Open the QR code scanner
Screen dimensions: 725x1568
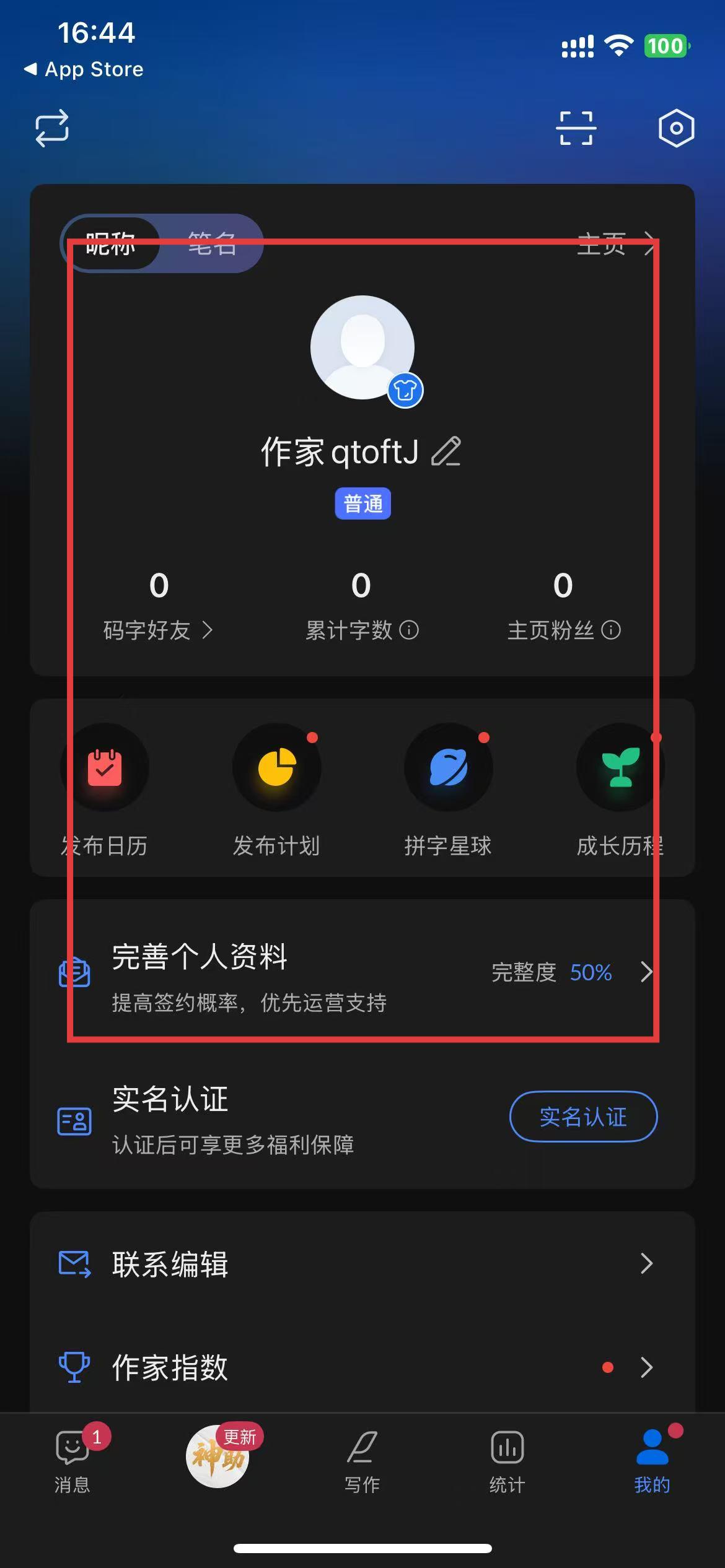point(576,128)
